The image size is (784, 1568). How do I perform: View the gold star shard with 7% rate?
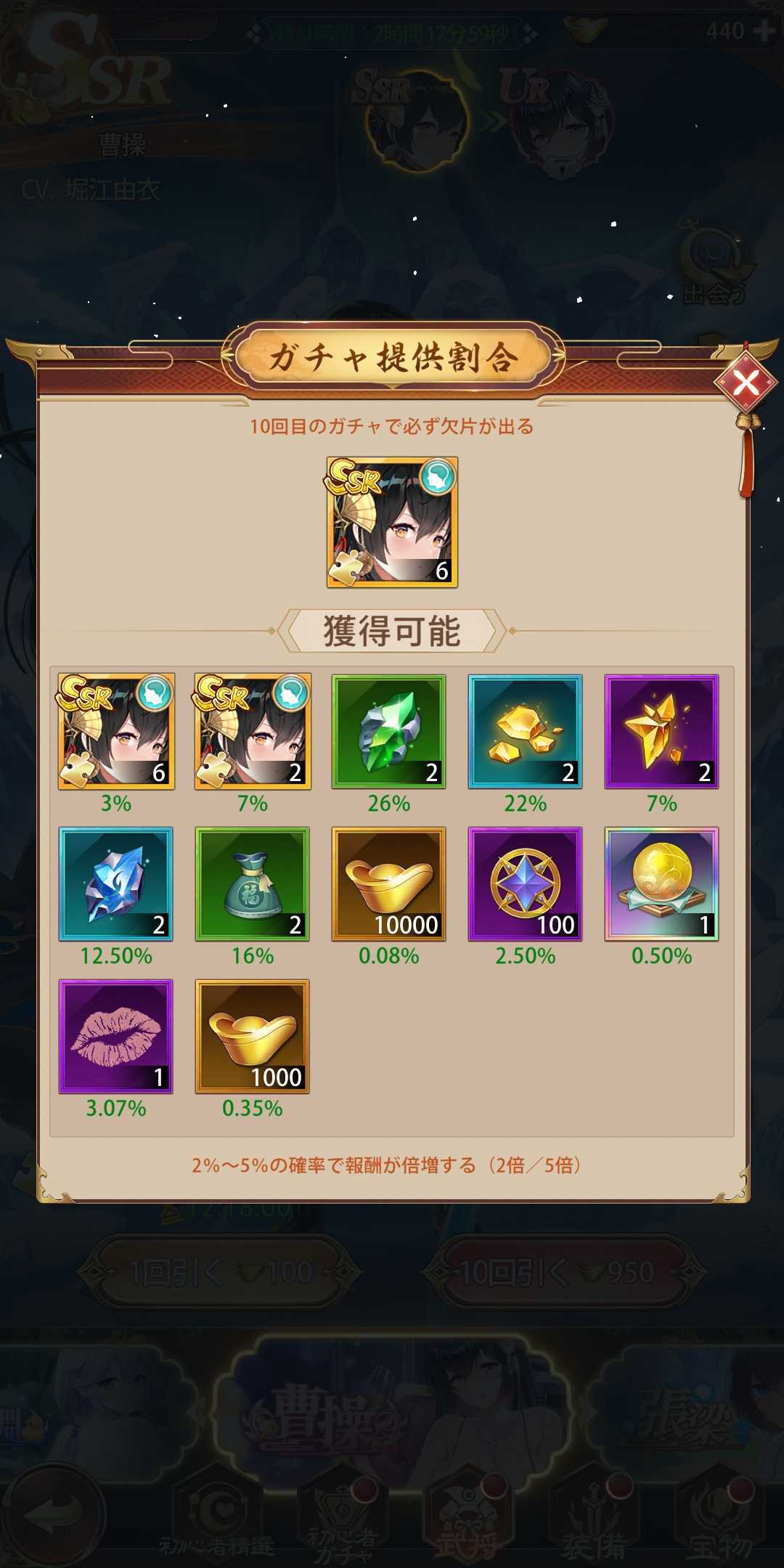point(661,731)
